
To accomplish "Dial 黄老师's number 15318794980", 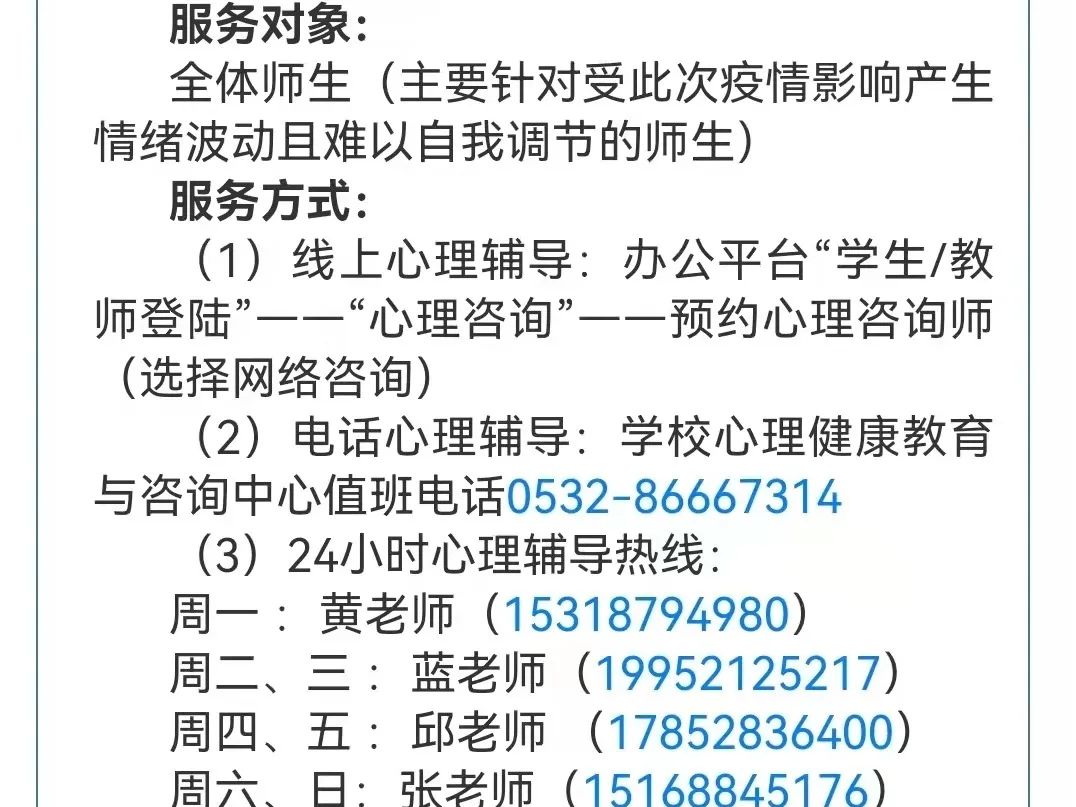I will click(646, 615).
